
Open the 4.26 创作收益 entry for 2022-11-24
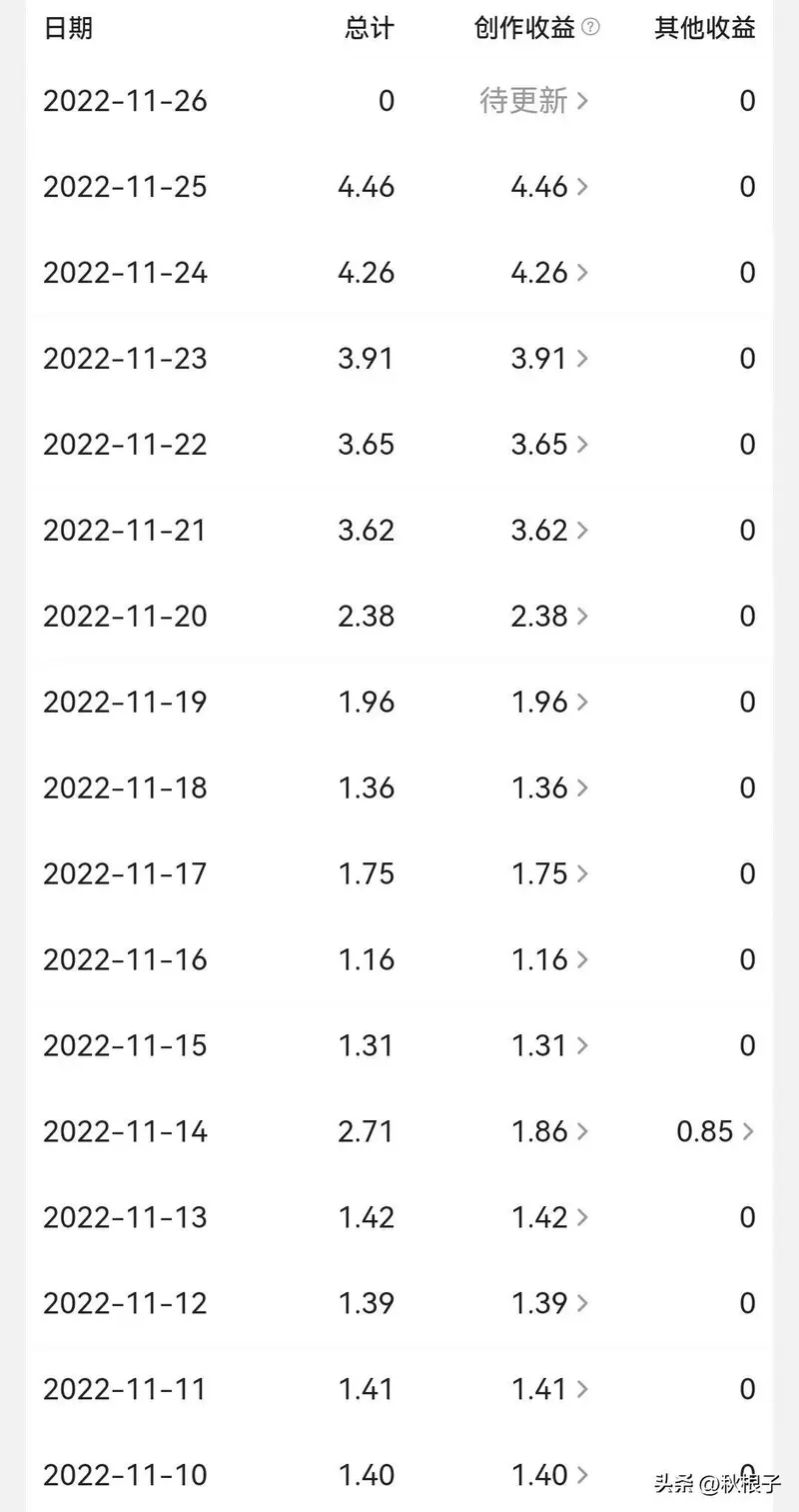pyautogui.click(x=549, y=273)
